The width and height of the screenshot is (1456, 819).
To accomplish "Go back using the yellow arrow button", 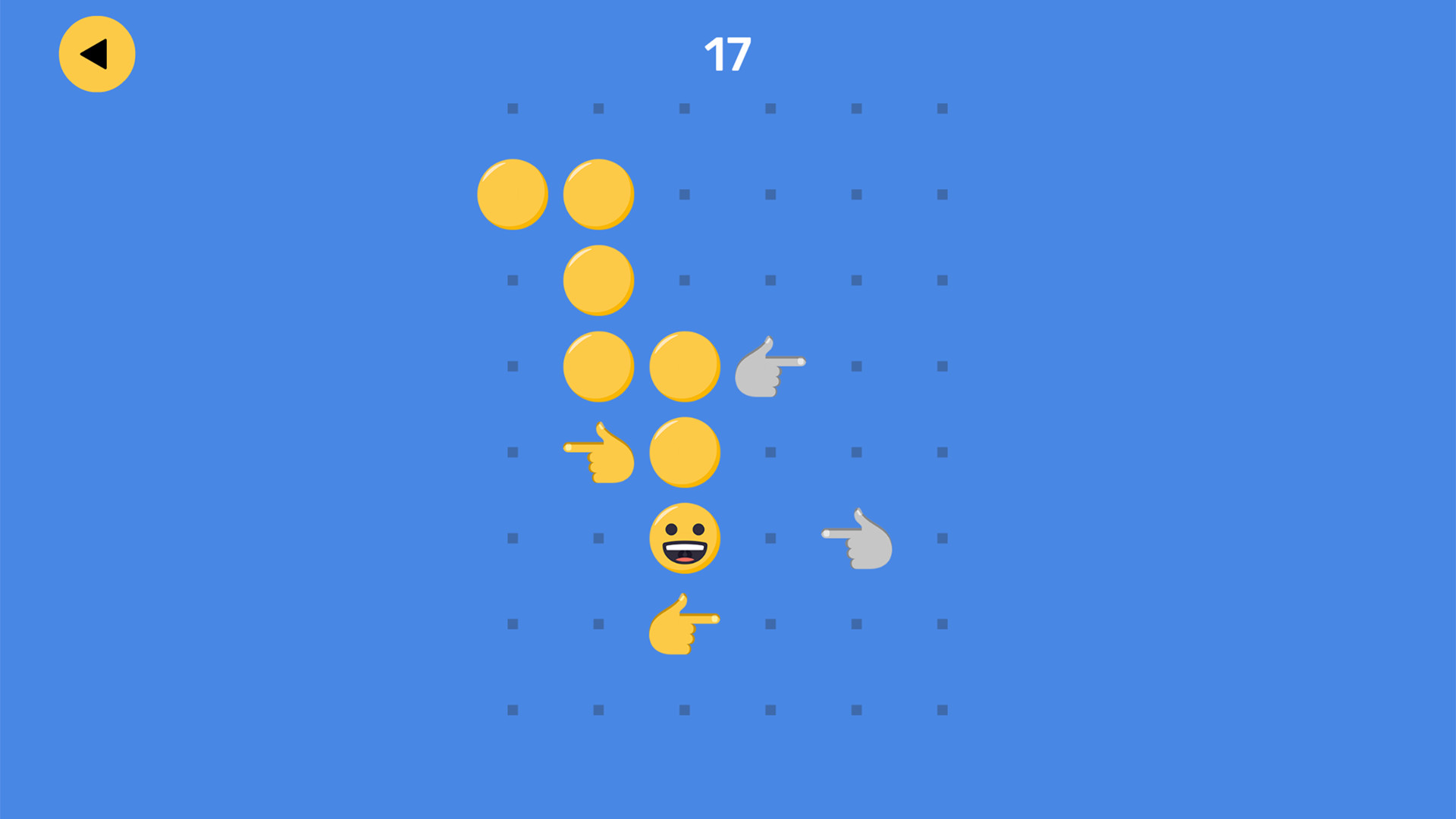I will pyautogui.click(x=97, y=55).
